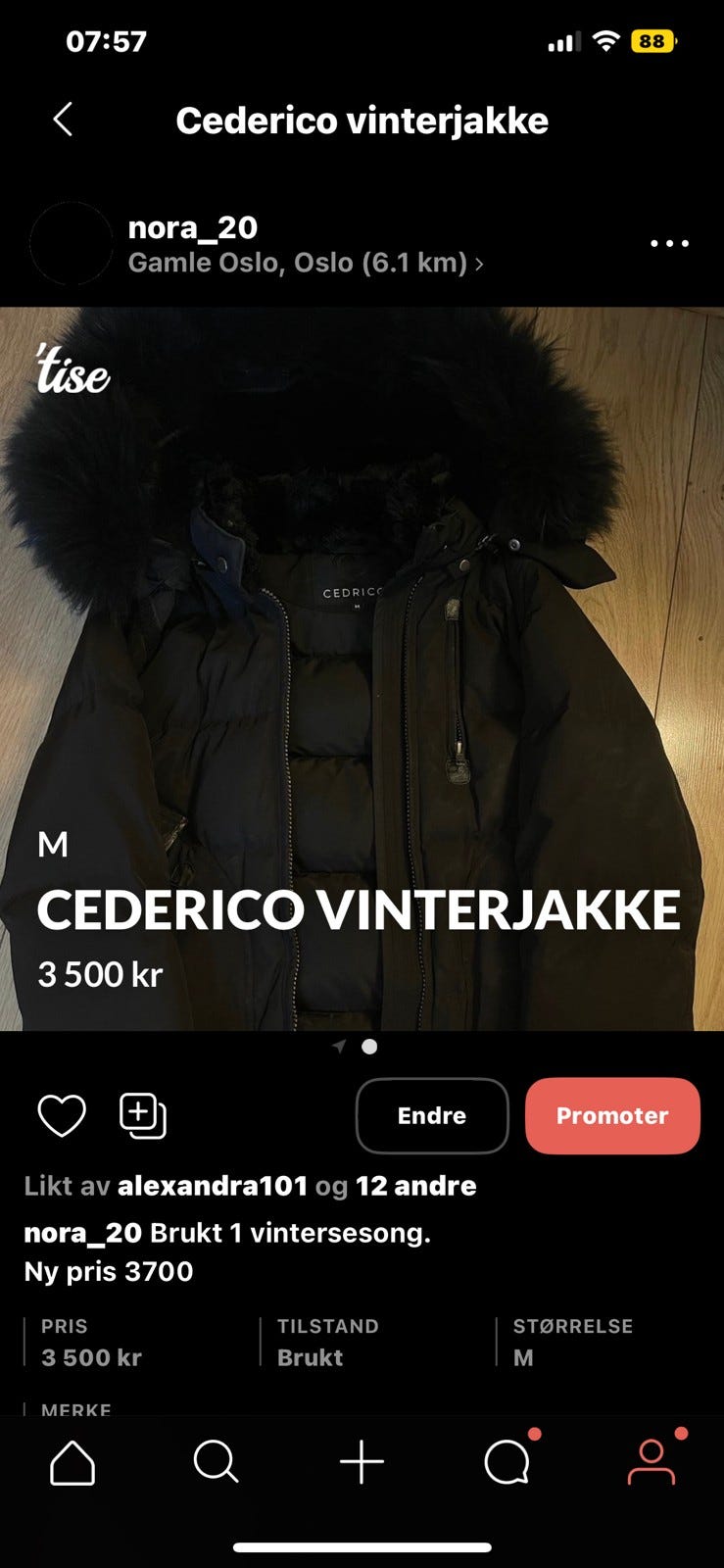This screenshot has width=724, height=1568.
Task: Select the active carousel page dot
Action: pyautogui.click(x=369, y=1048)
